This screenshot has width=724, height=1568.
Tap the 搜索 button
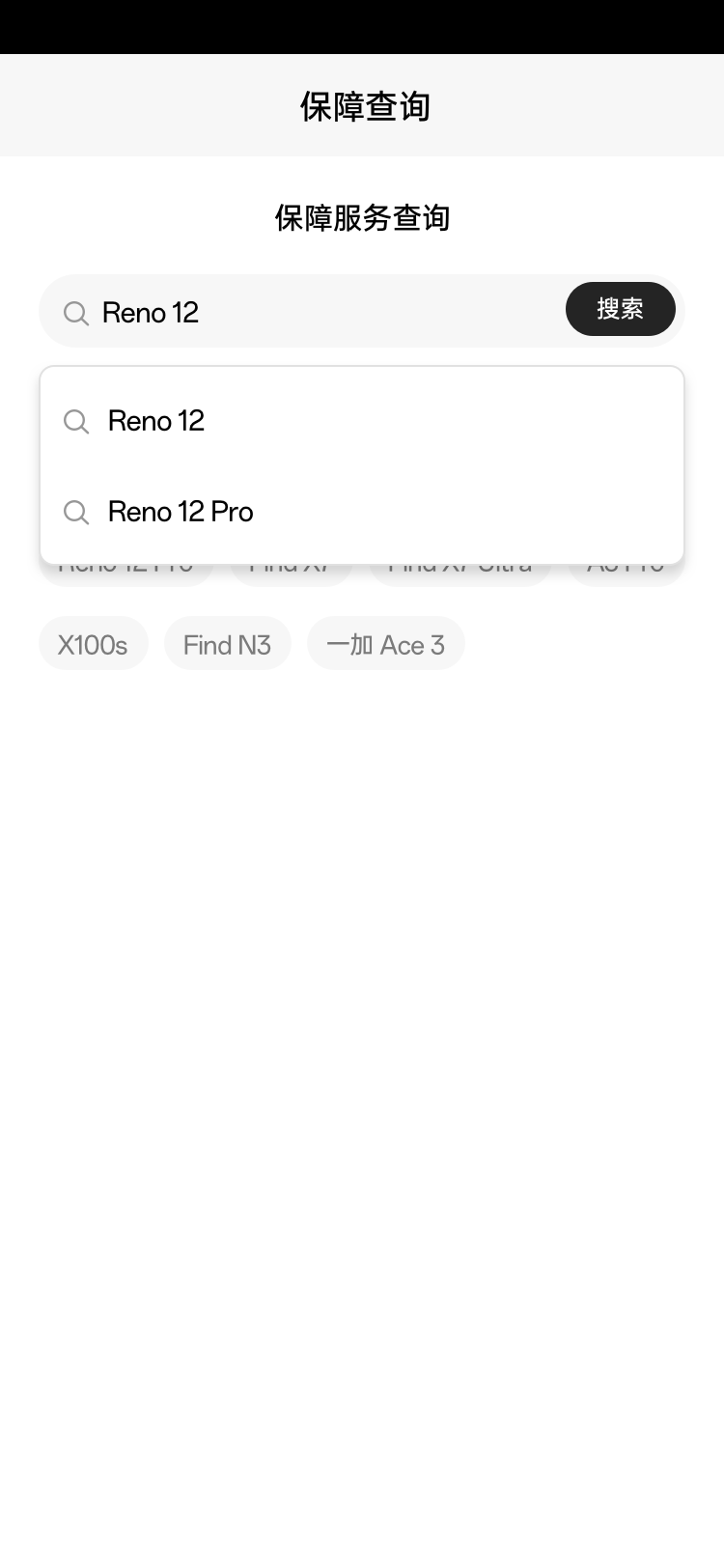point(620,309)
